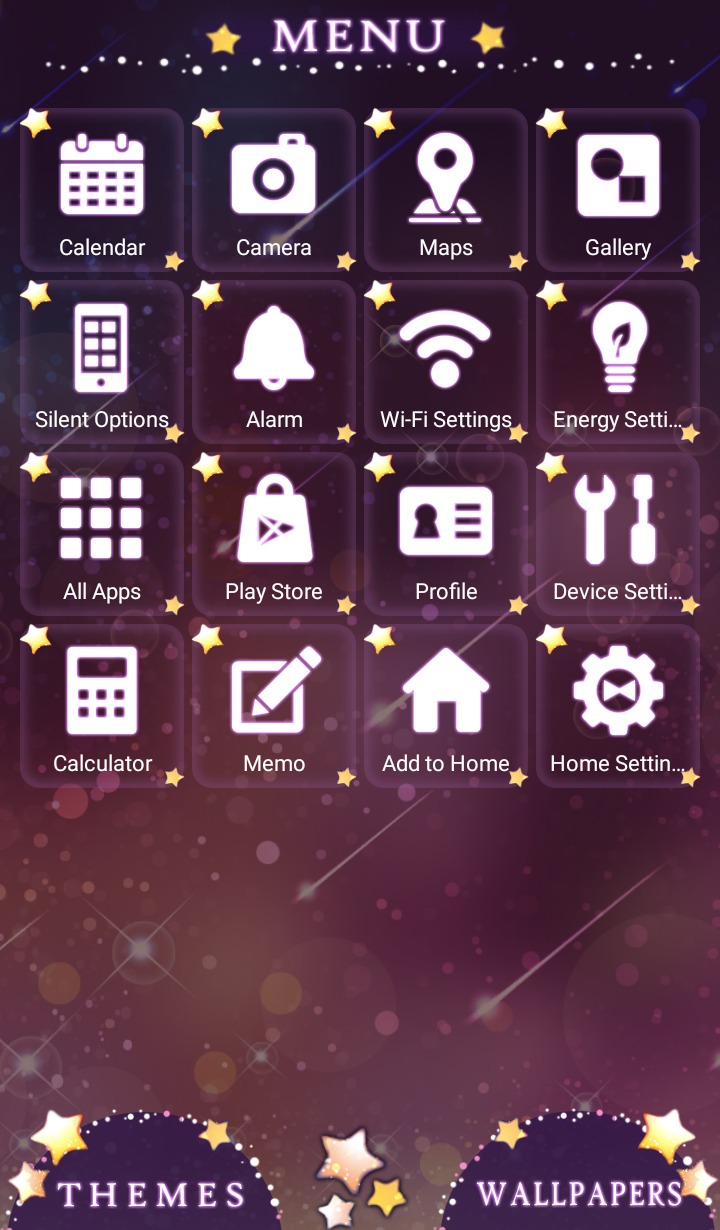Tap Add to Home
Screen dimensions: 720x1230
point(446,707)
